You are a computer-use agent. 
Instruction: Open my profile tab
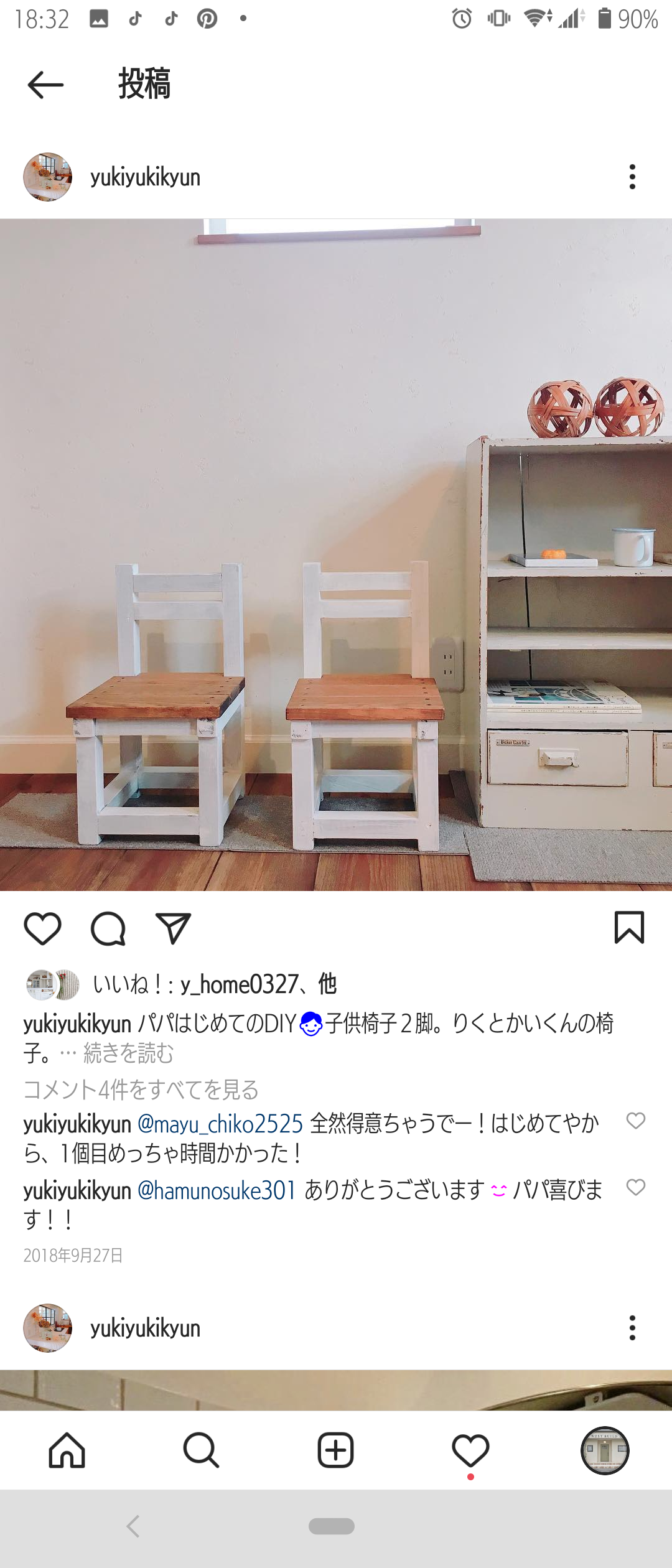pyautogui.click(x=605, y=1450)
